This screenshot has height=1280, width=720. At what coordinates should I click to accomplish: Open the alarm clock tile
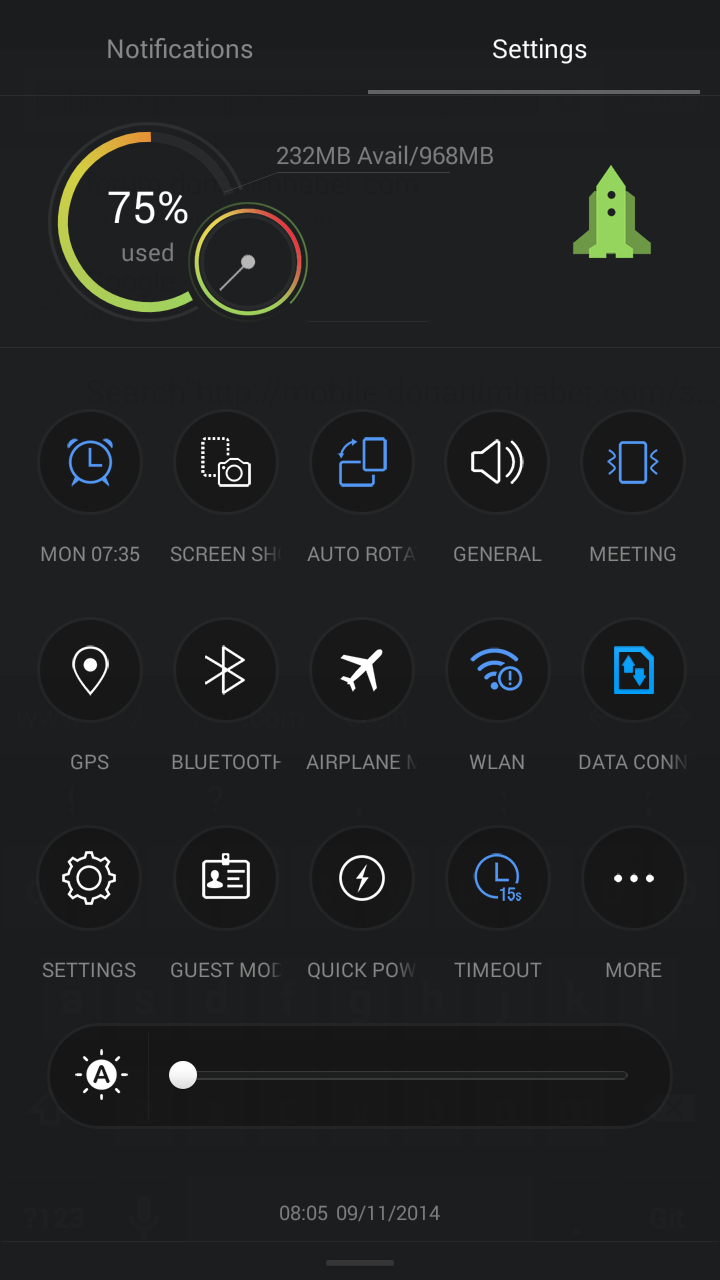(x=90, y=462)
